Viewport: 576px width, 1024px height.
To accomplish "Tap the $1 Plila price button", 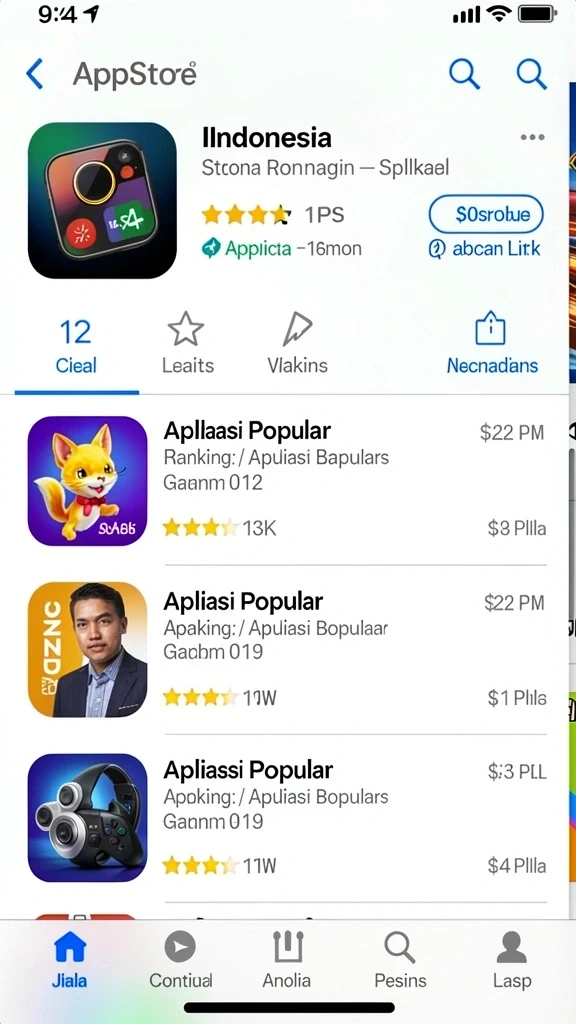I will (517, 698).
